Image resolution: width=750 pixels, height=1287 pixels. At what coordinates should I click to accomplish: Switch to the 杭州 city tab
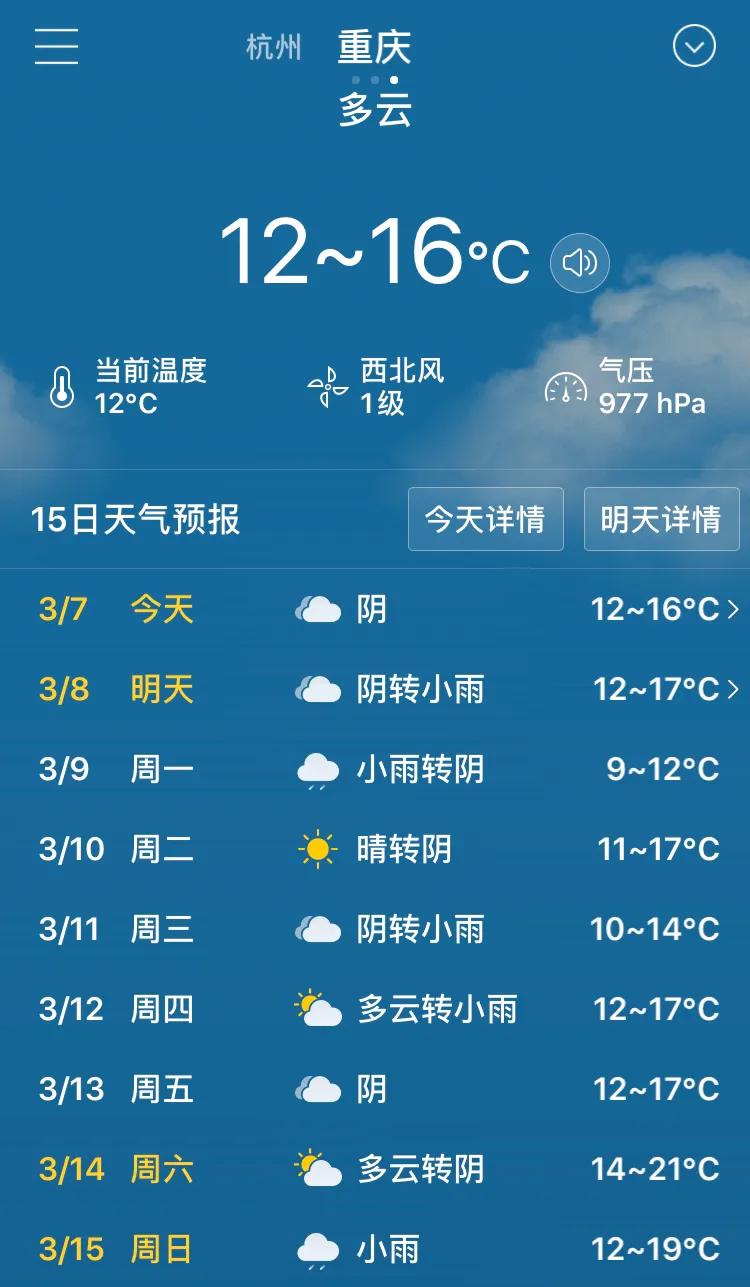point(274,47)
